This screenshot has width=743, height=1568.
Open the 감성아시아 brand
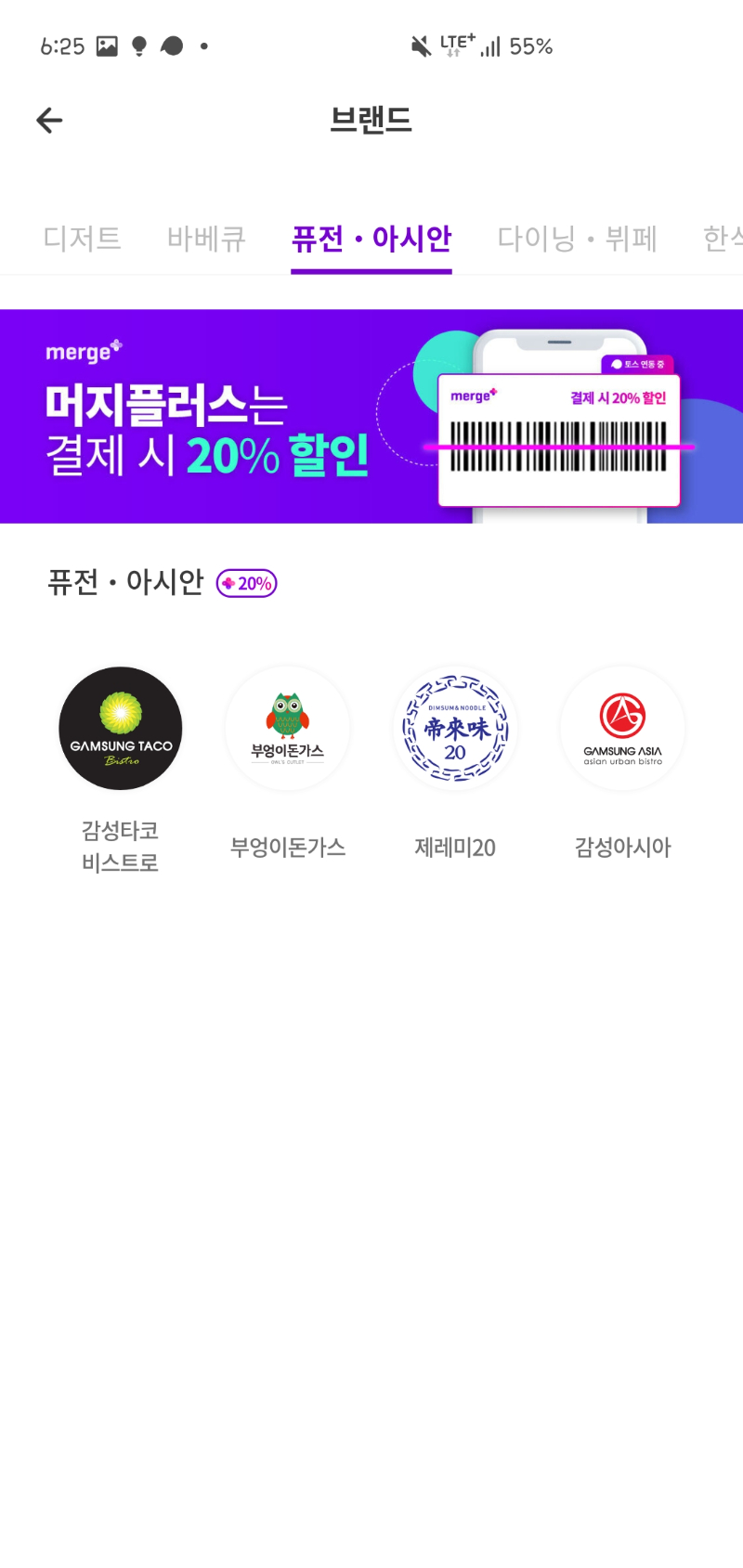(x=622, y=729)
